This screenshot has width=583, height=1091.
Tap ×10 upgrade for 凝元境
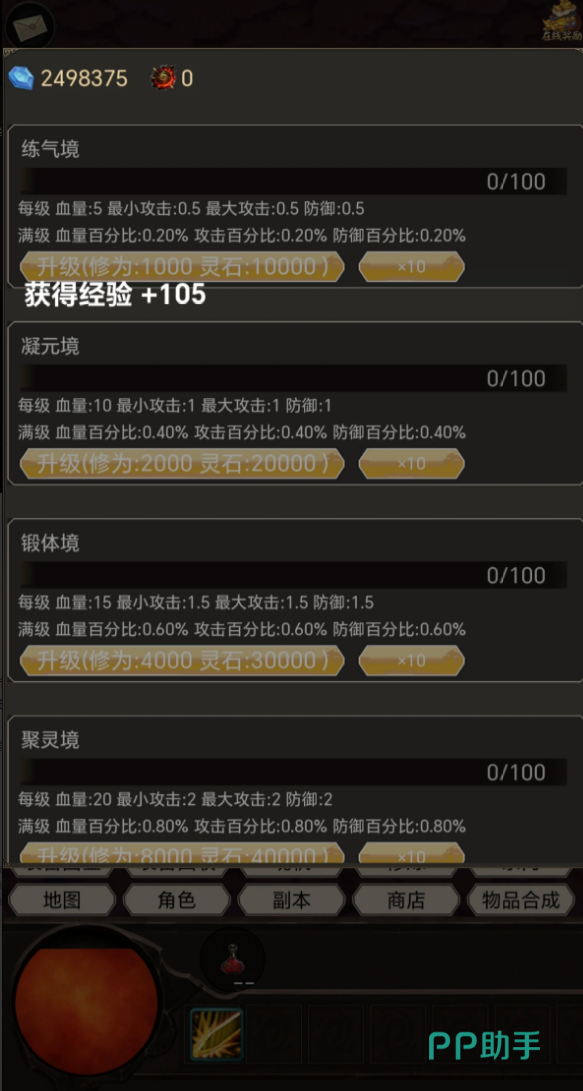411,463
